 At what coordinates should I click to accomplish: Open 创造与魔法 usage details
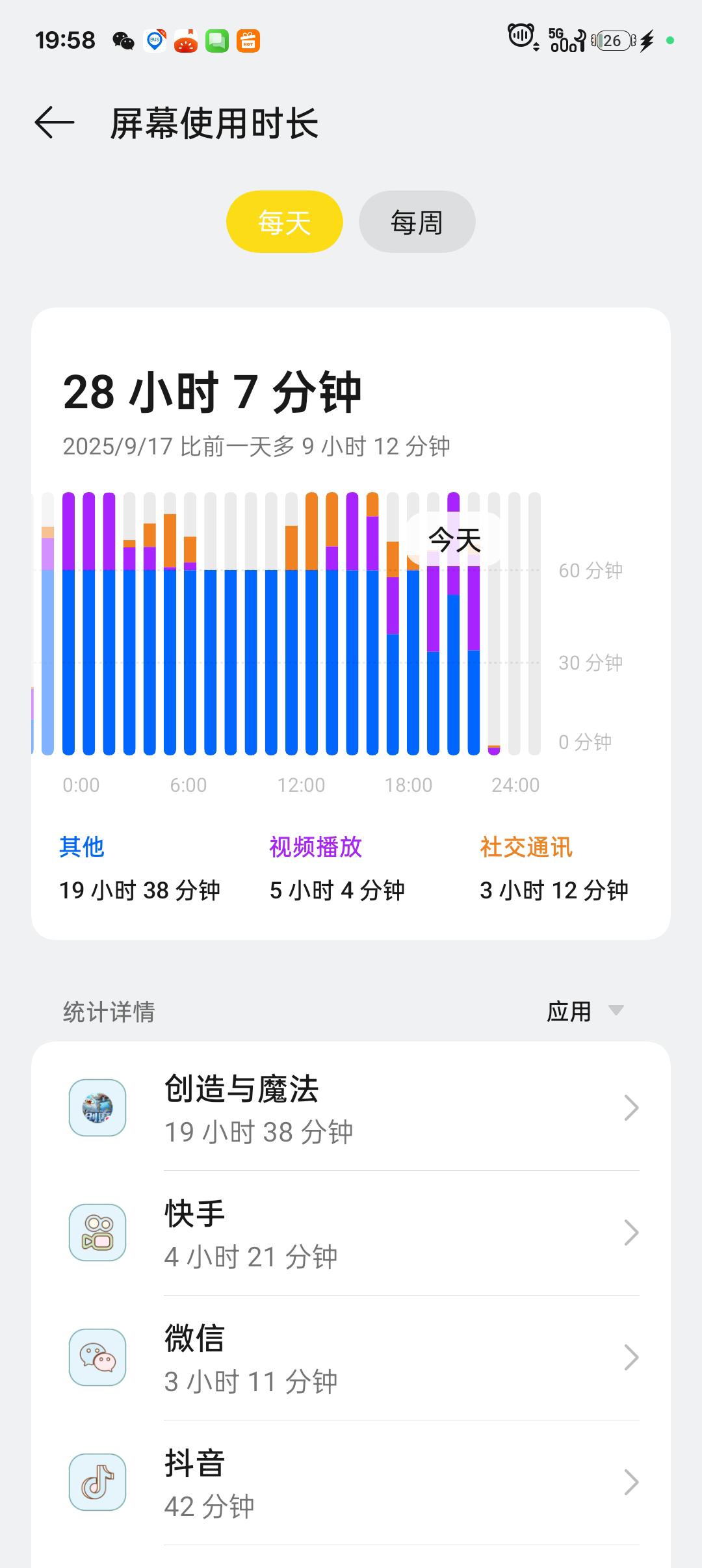tap(351, 1108)
